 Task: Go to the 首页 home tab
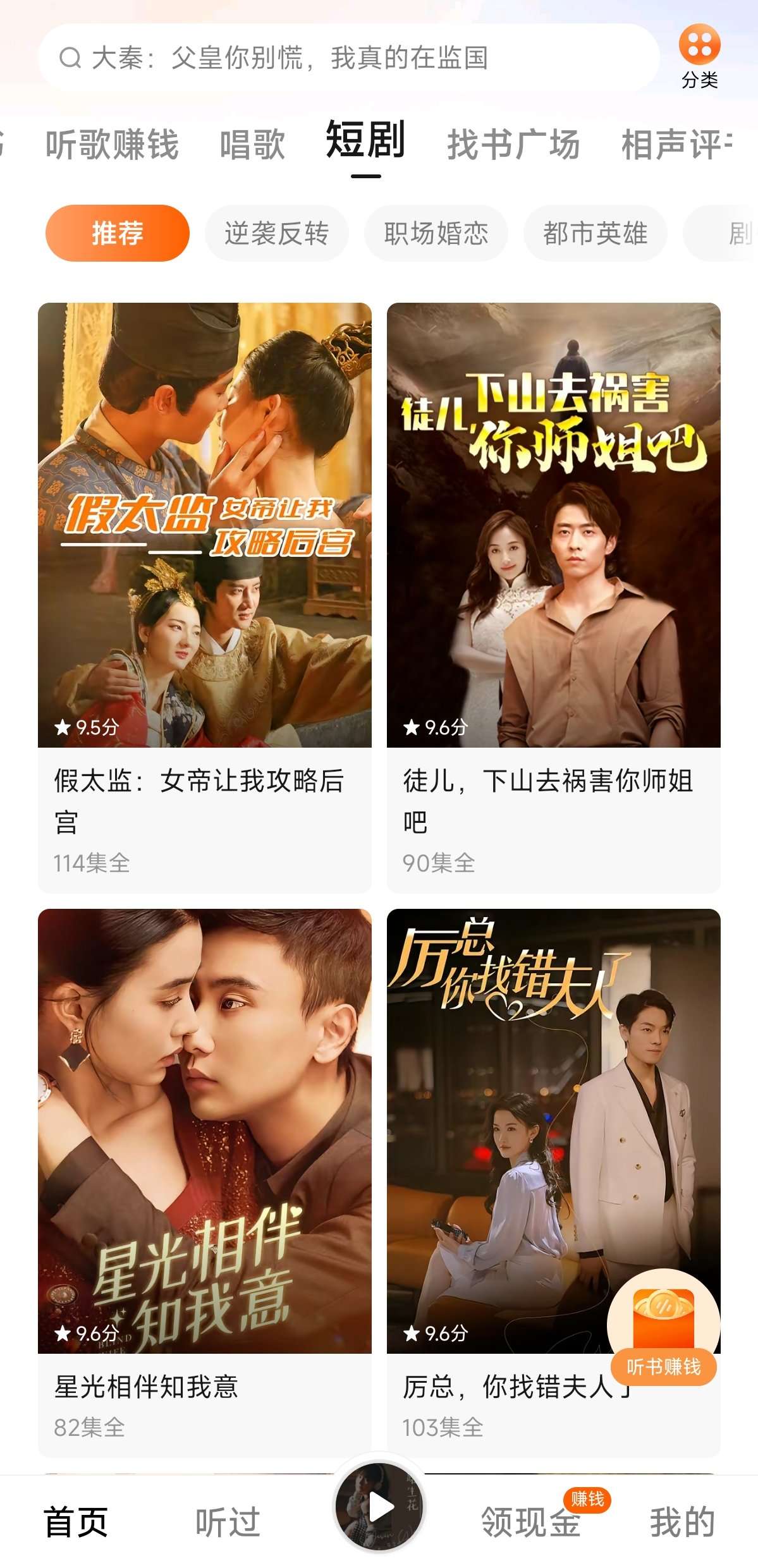coord(76,1522)
